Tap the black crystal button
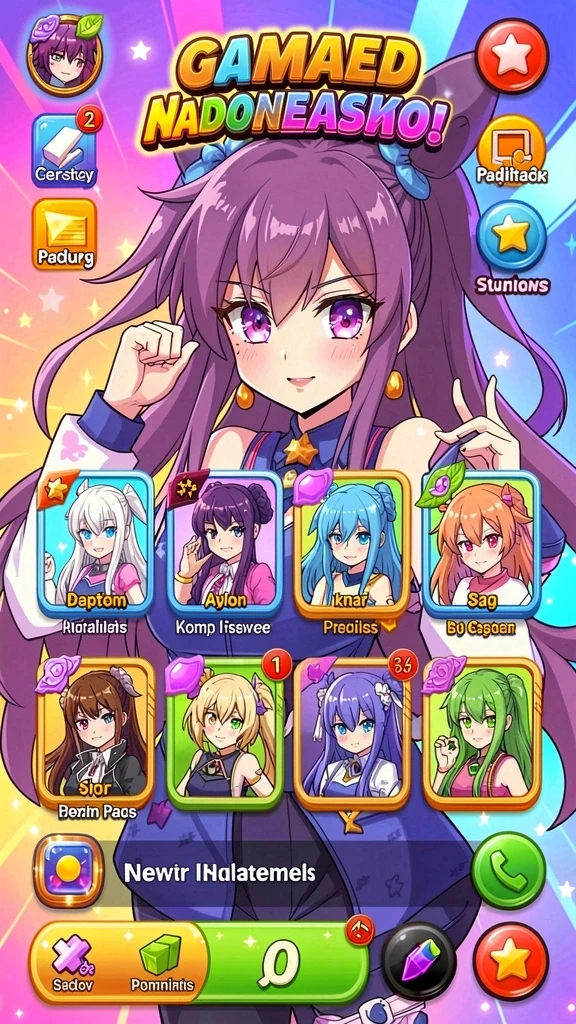 tap(419, 961)
